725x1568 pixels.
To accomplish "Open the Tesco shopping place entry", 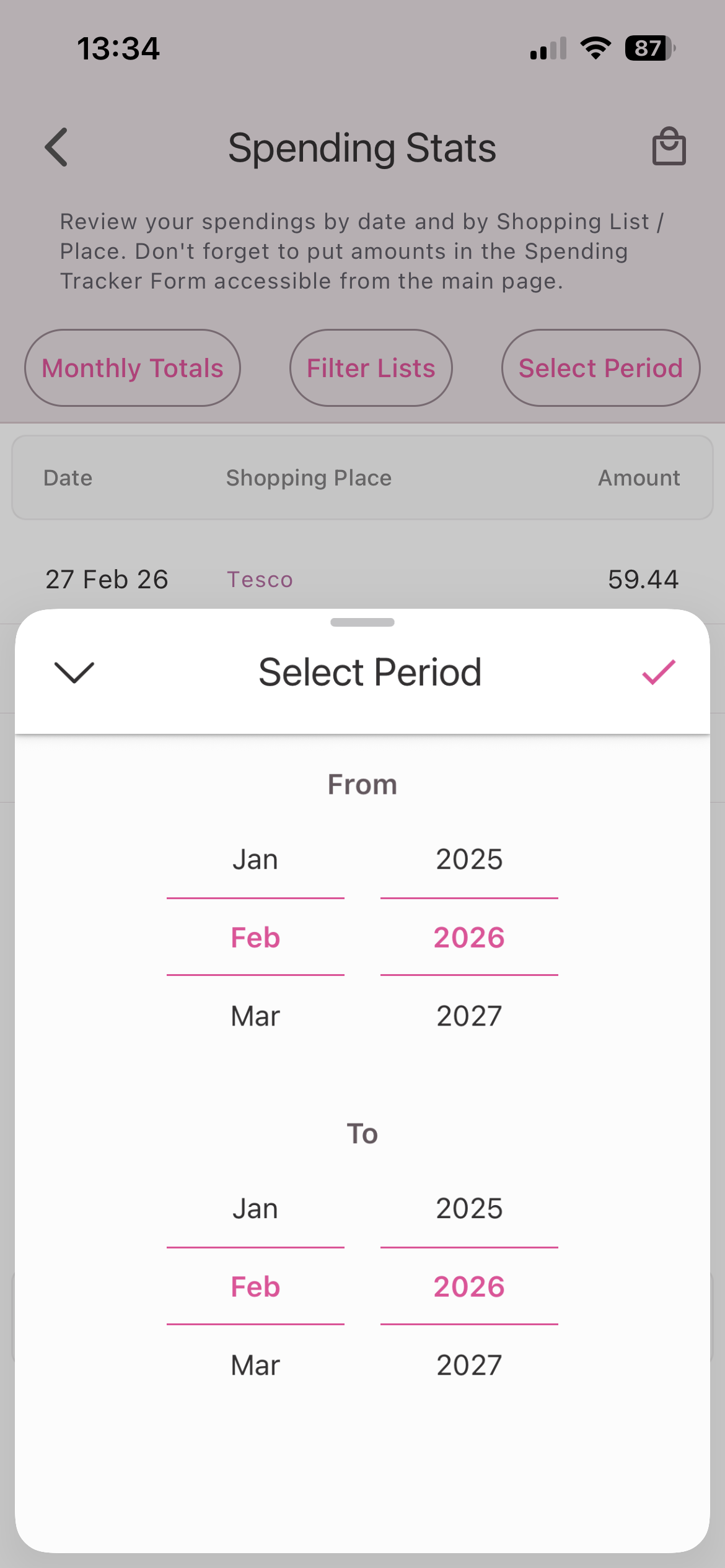I will (x=260, y=580).
